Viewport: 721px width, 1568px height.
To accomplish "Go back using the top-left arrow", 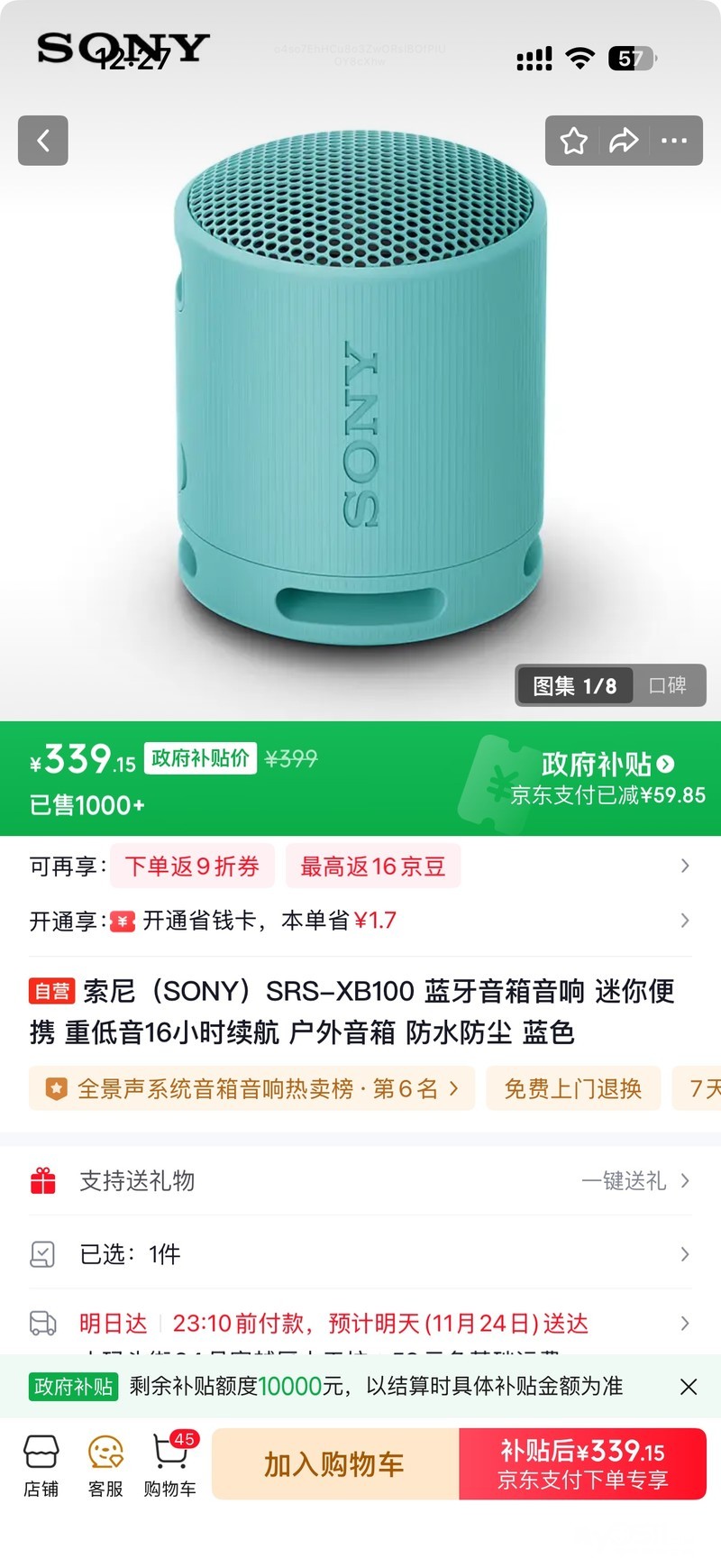I will point(42,141).
